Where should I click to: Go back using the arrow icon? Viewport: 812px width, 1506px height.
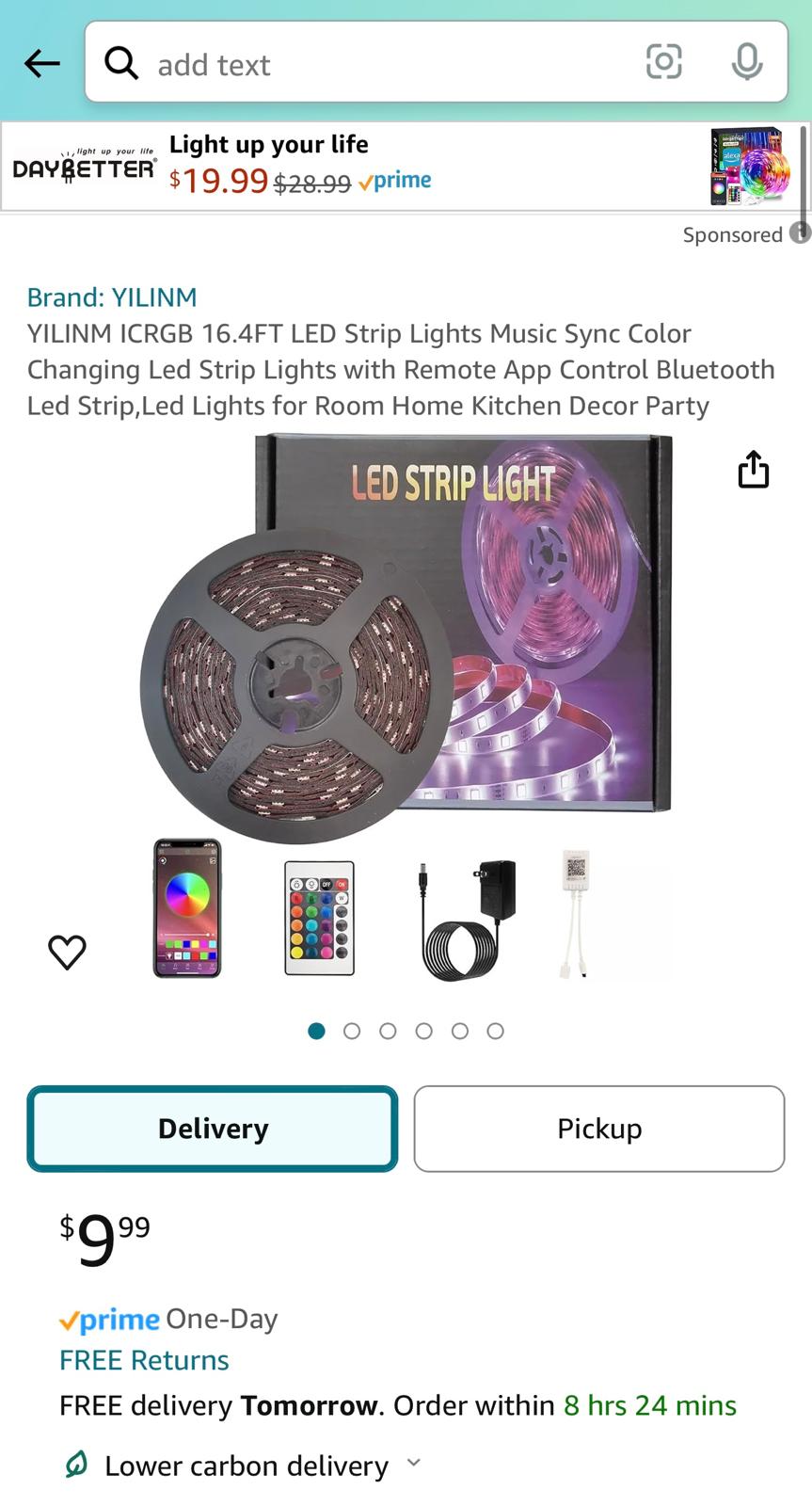[42, 64]
